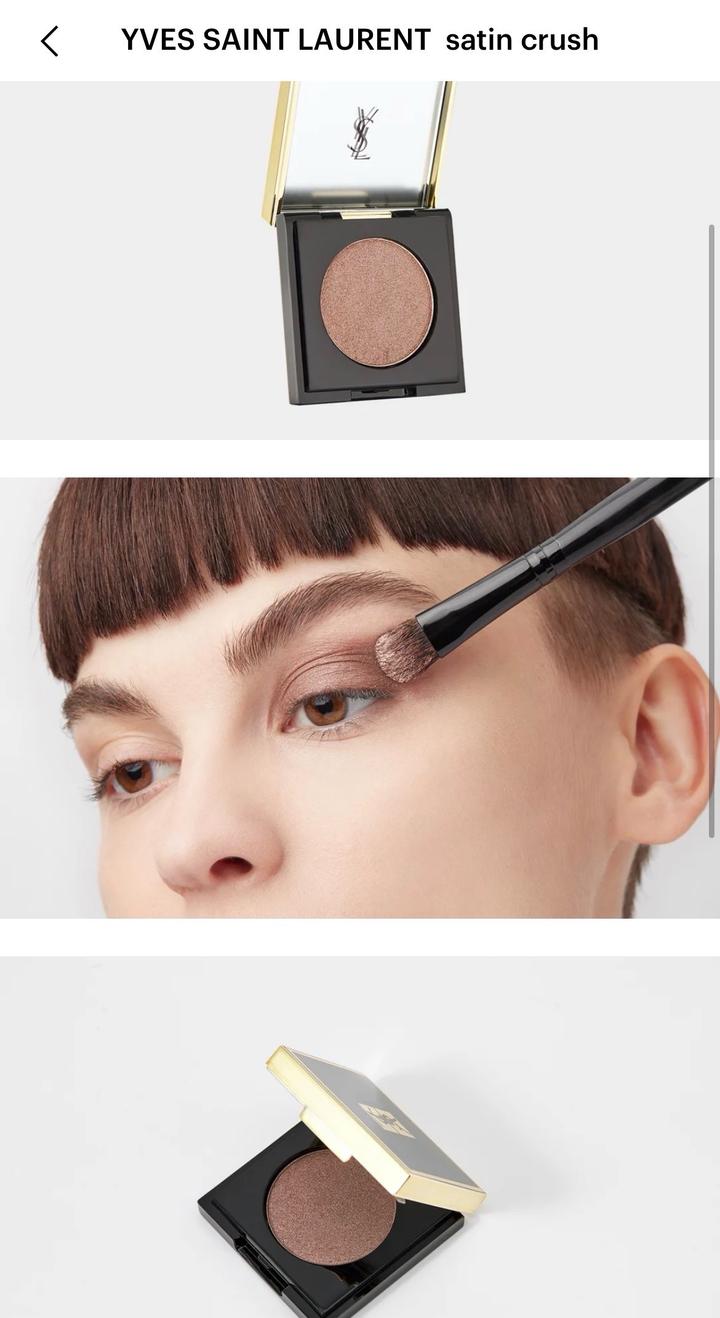Viewport: 720px width, 1318px height.
Task: View the eyeshadow brush application photo
Action: 360,697
